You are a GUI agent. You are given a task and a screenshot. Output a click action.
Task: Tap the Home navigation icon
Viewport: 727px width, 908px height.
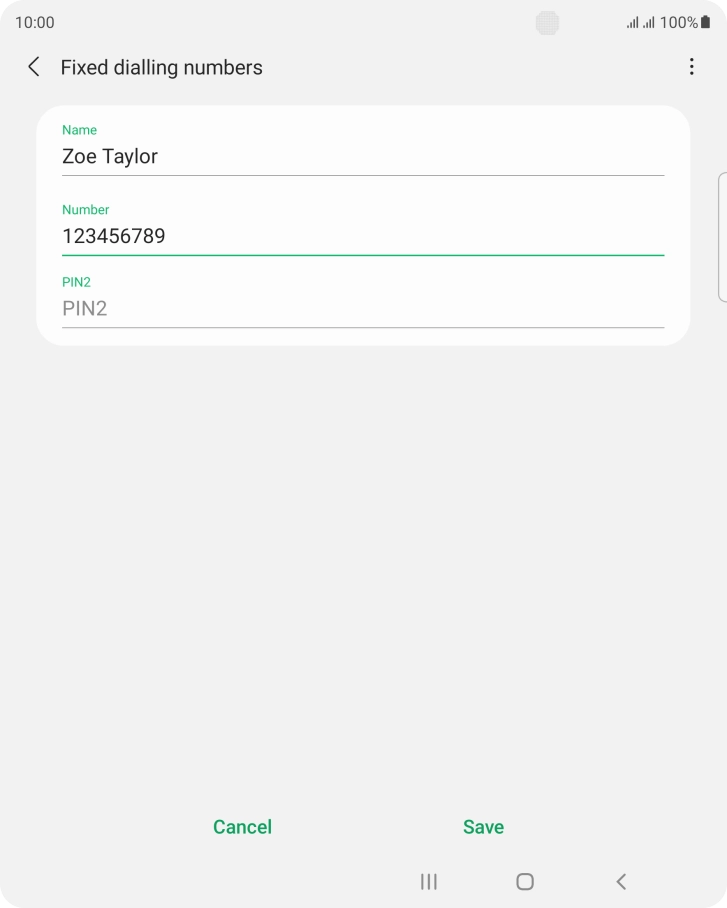[523, 882]
